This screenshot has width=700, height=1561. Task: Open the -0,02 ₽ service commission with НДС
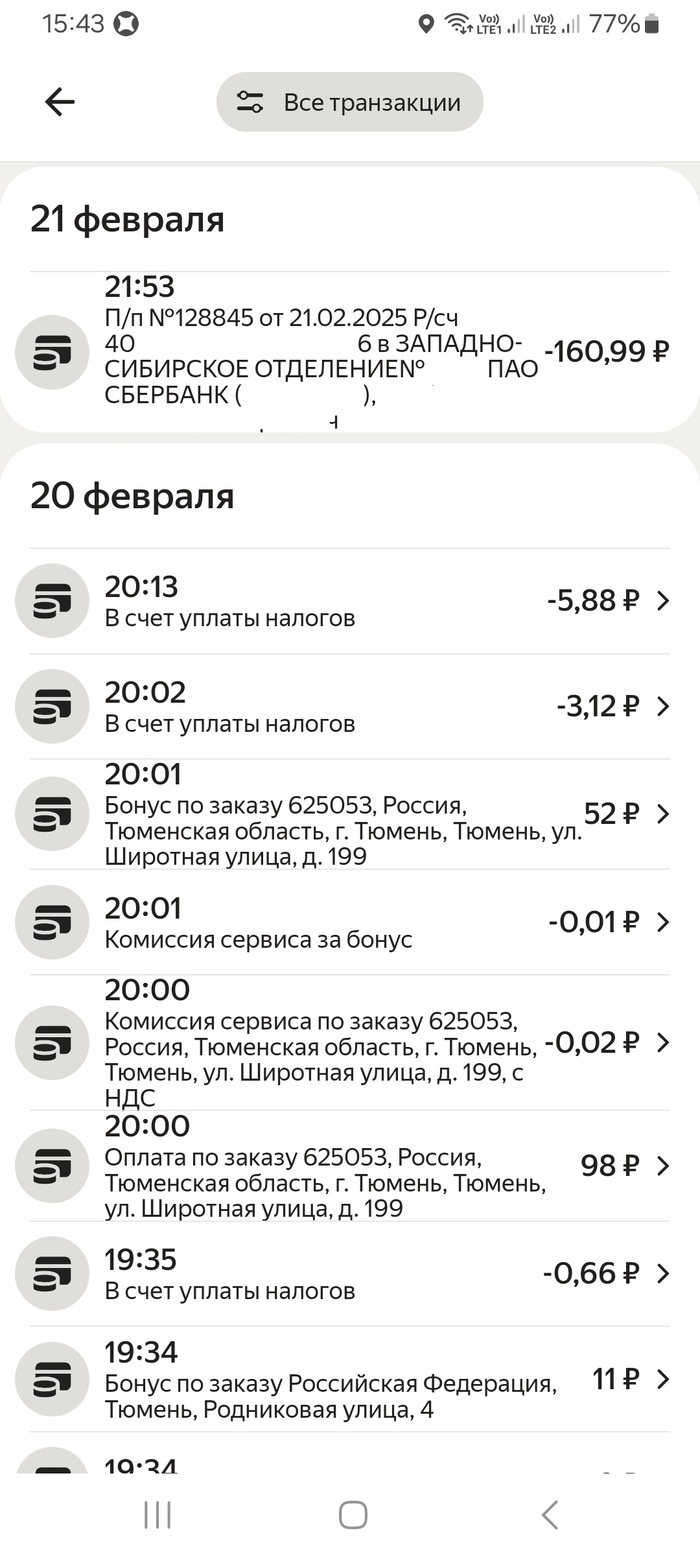click(350, 1043)
